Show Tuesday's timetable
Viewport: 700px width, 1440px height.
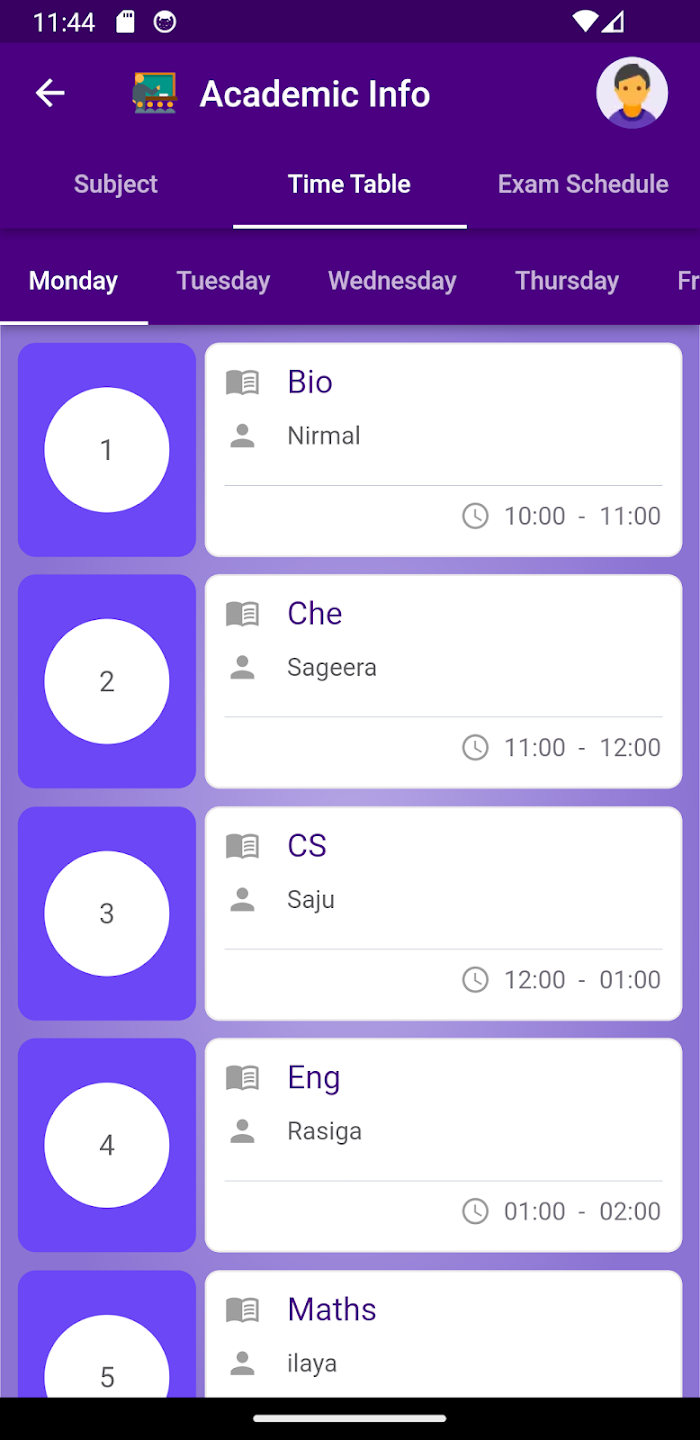click(223, 281)
